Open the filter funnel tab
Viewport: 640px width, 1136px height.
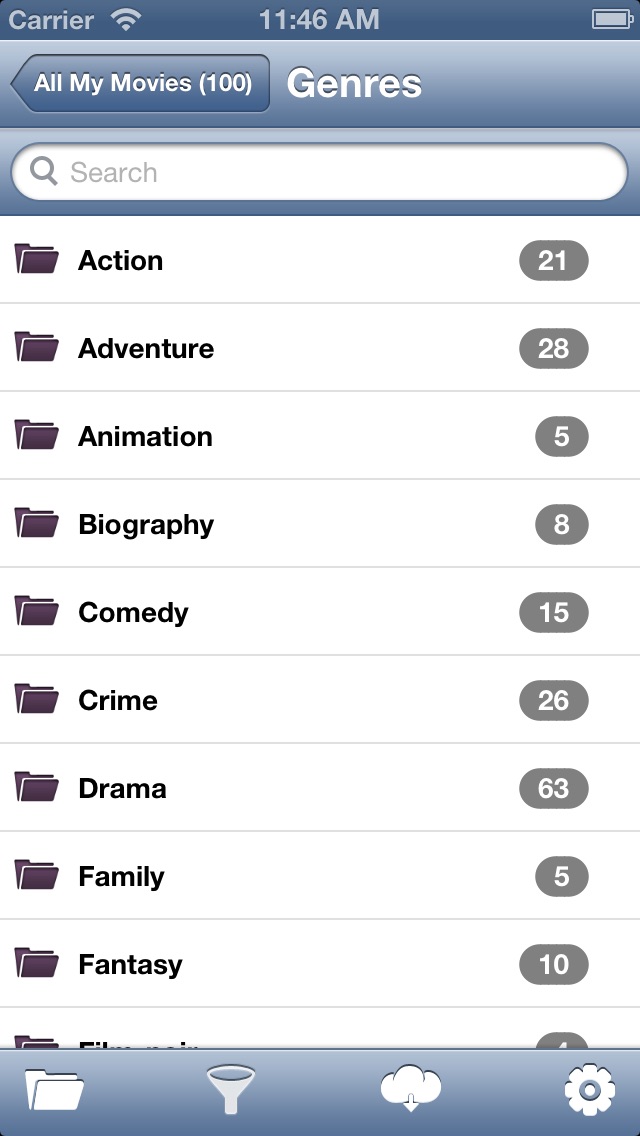tap(230, 1090)
